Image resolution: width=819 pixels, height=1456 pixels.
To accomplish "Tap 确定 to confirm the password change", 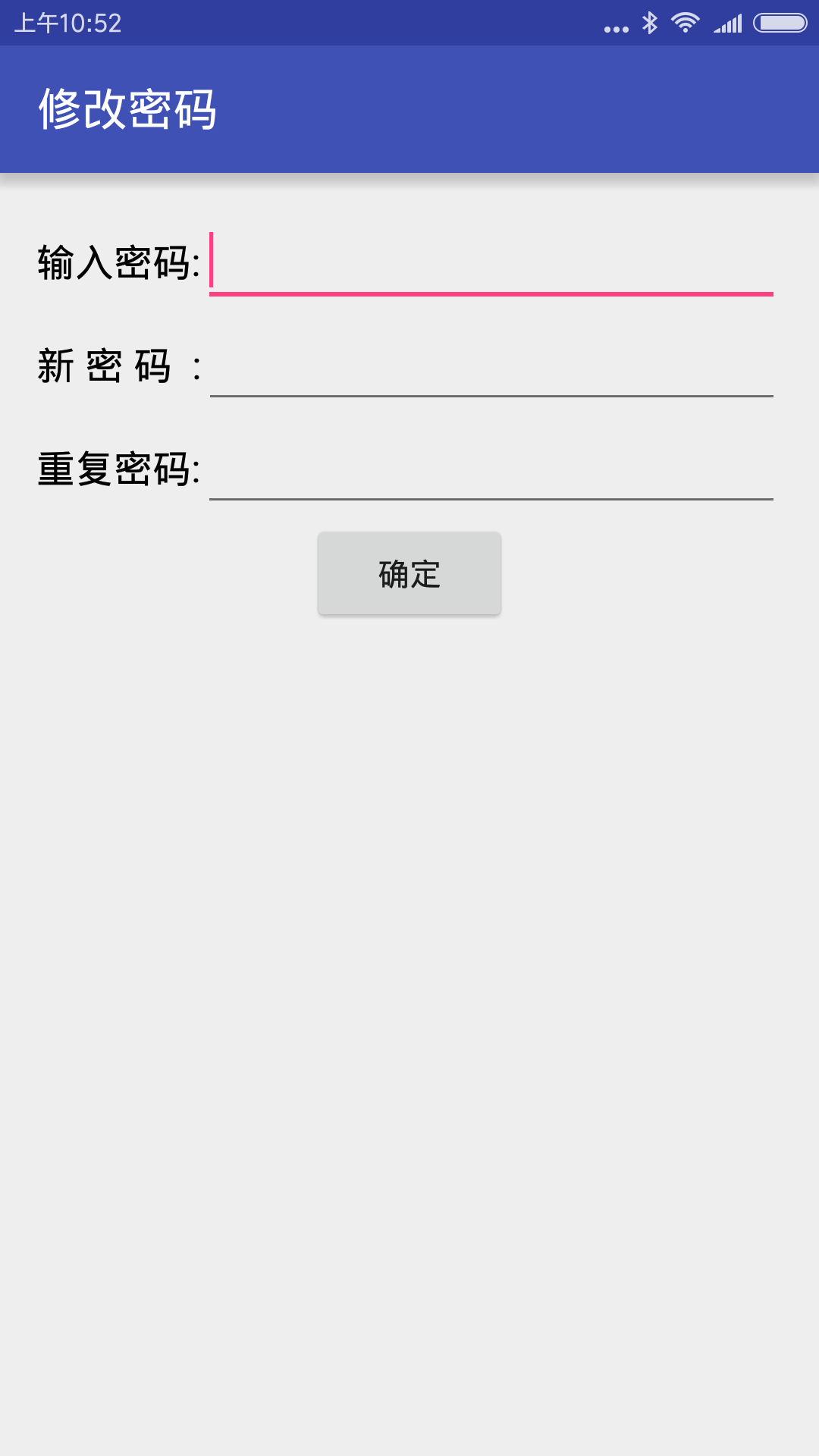I will pyautogui.click(x=409, y=574).
